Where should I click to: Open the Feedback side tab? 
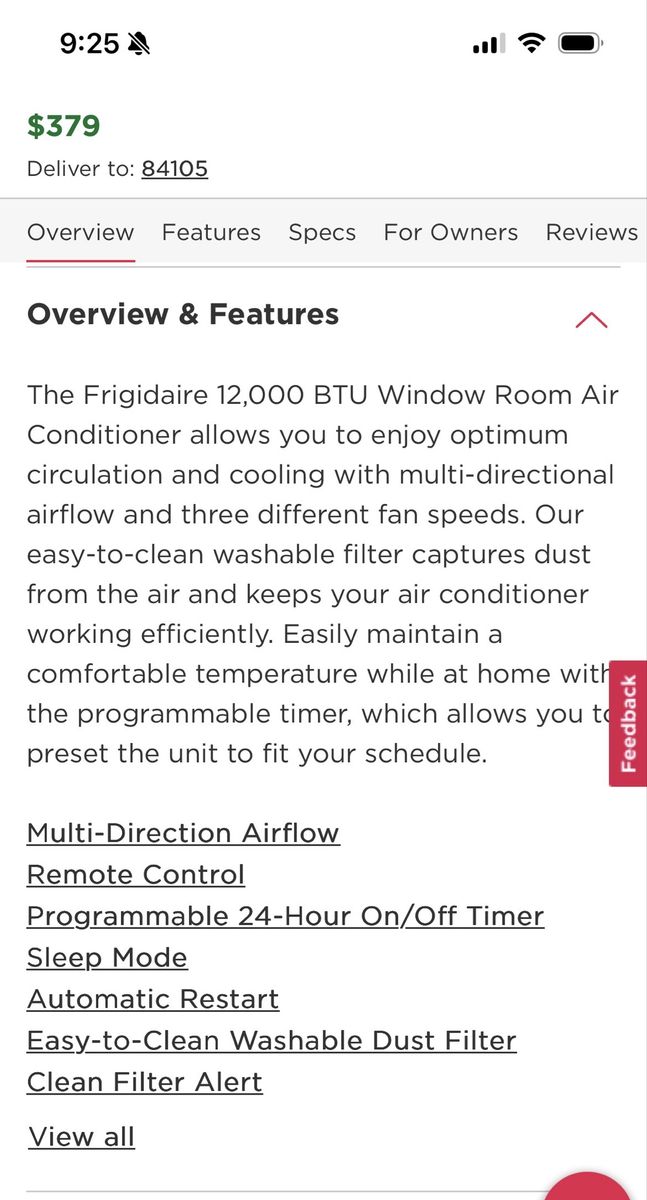pos(628,723)
